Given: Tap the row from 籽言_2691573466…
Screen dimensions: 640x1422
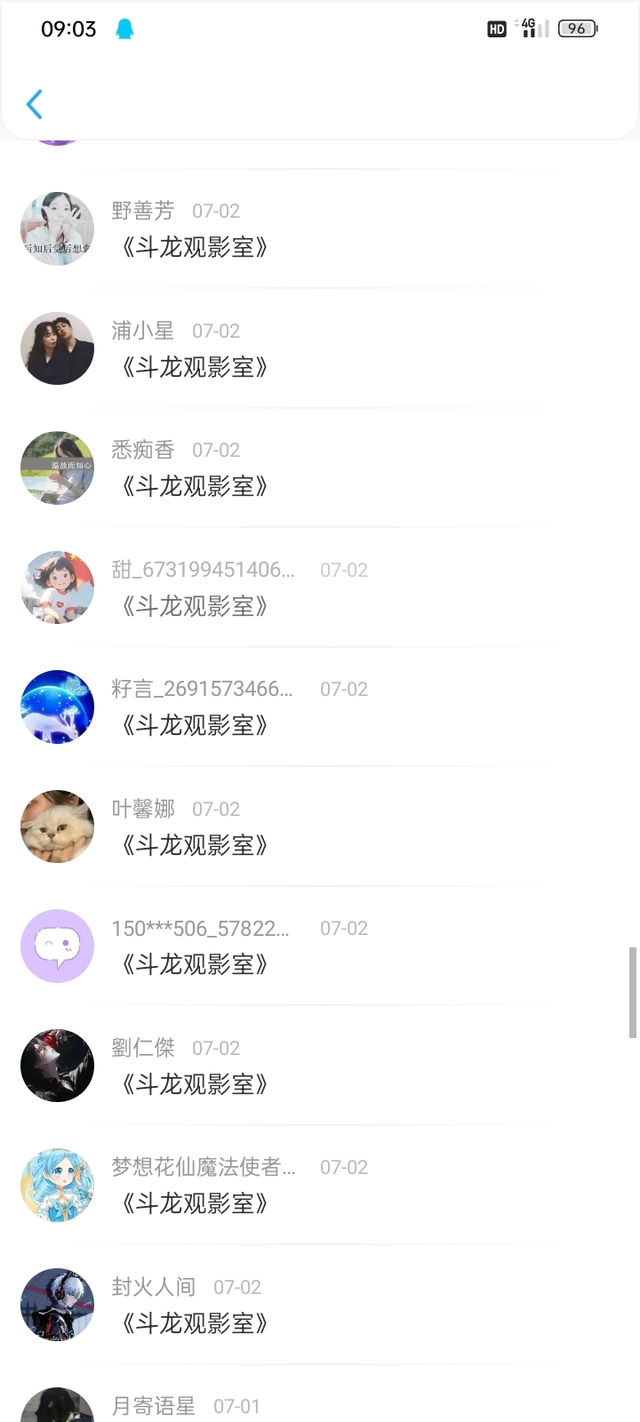Looking at the screenshot, I should click(195, 725).
